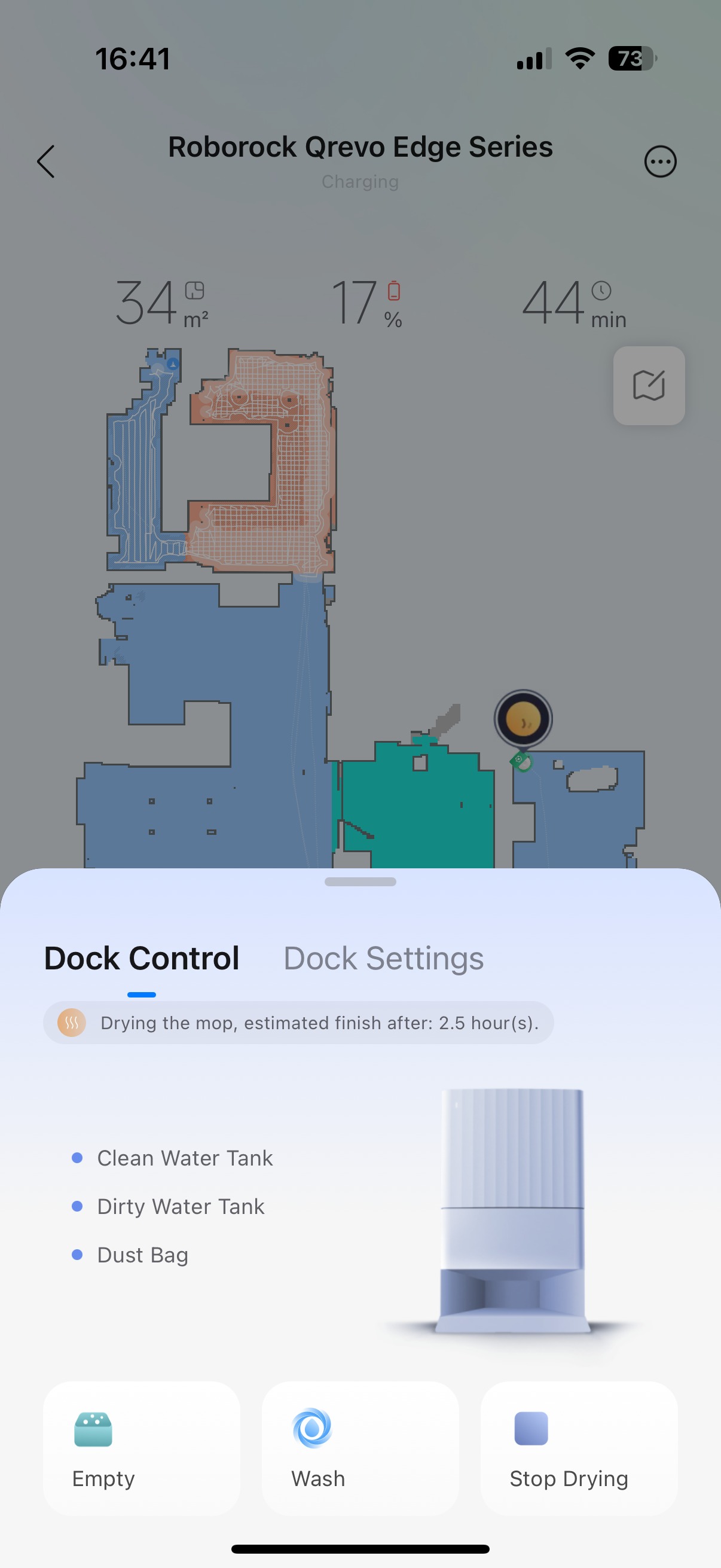The image size is (721, 1568).
Task: Switch to the Dock Settings tab
Action: click(383, 958)
